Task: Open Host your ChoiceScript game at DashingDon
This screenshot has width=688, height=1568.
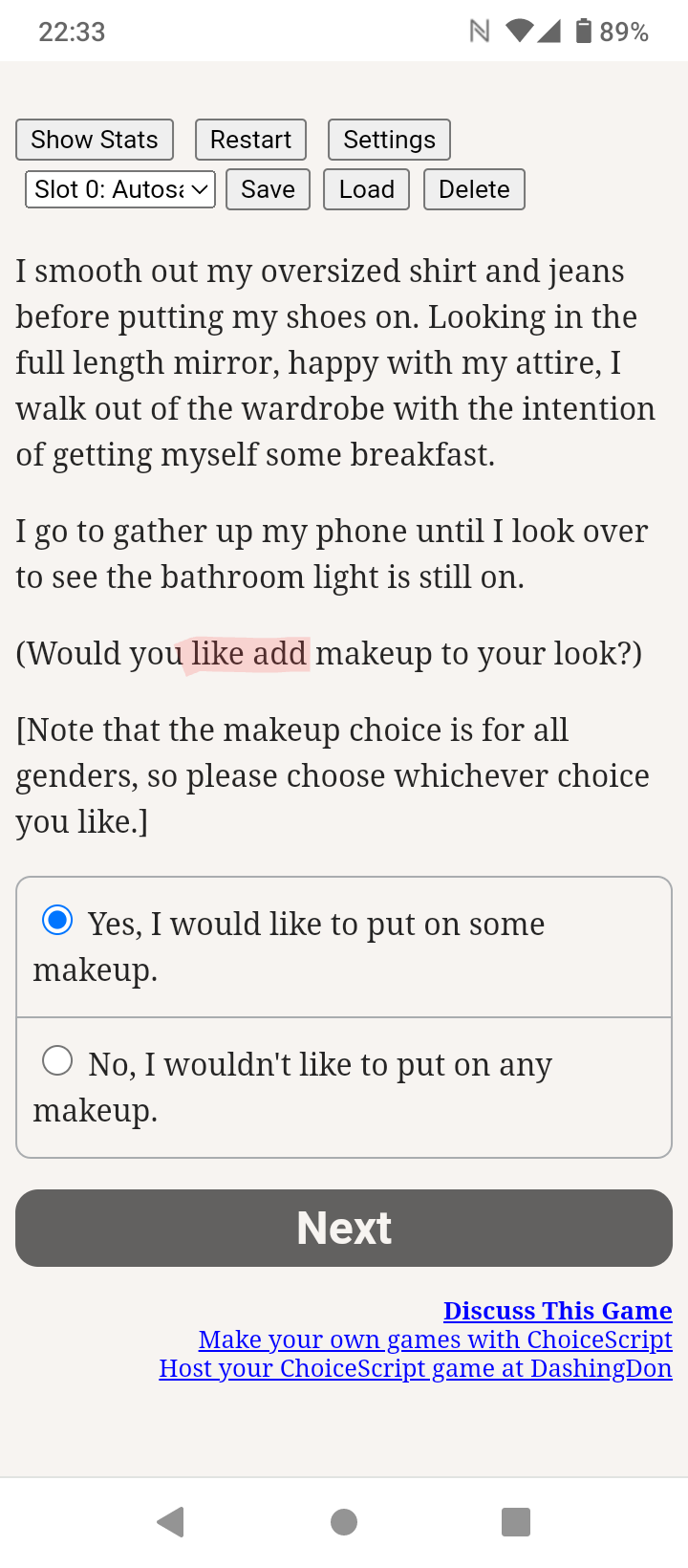Action: [x=416, y=1368]
